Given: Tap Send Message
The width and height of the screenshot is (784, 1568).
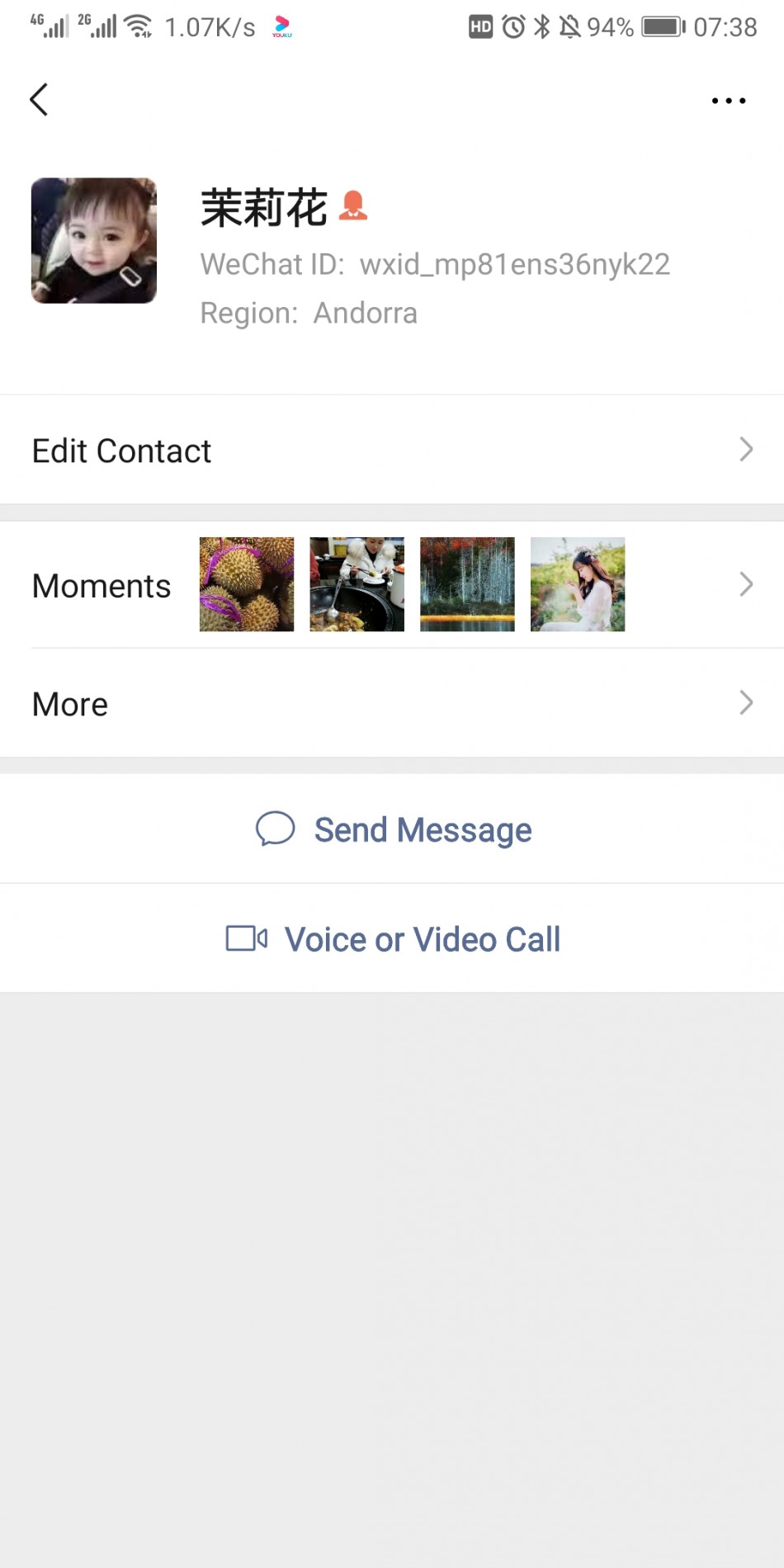Looking at the screenshot, I should [394, 830].
